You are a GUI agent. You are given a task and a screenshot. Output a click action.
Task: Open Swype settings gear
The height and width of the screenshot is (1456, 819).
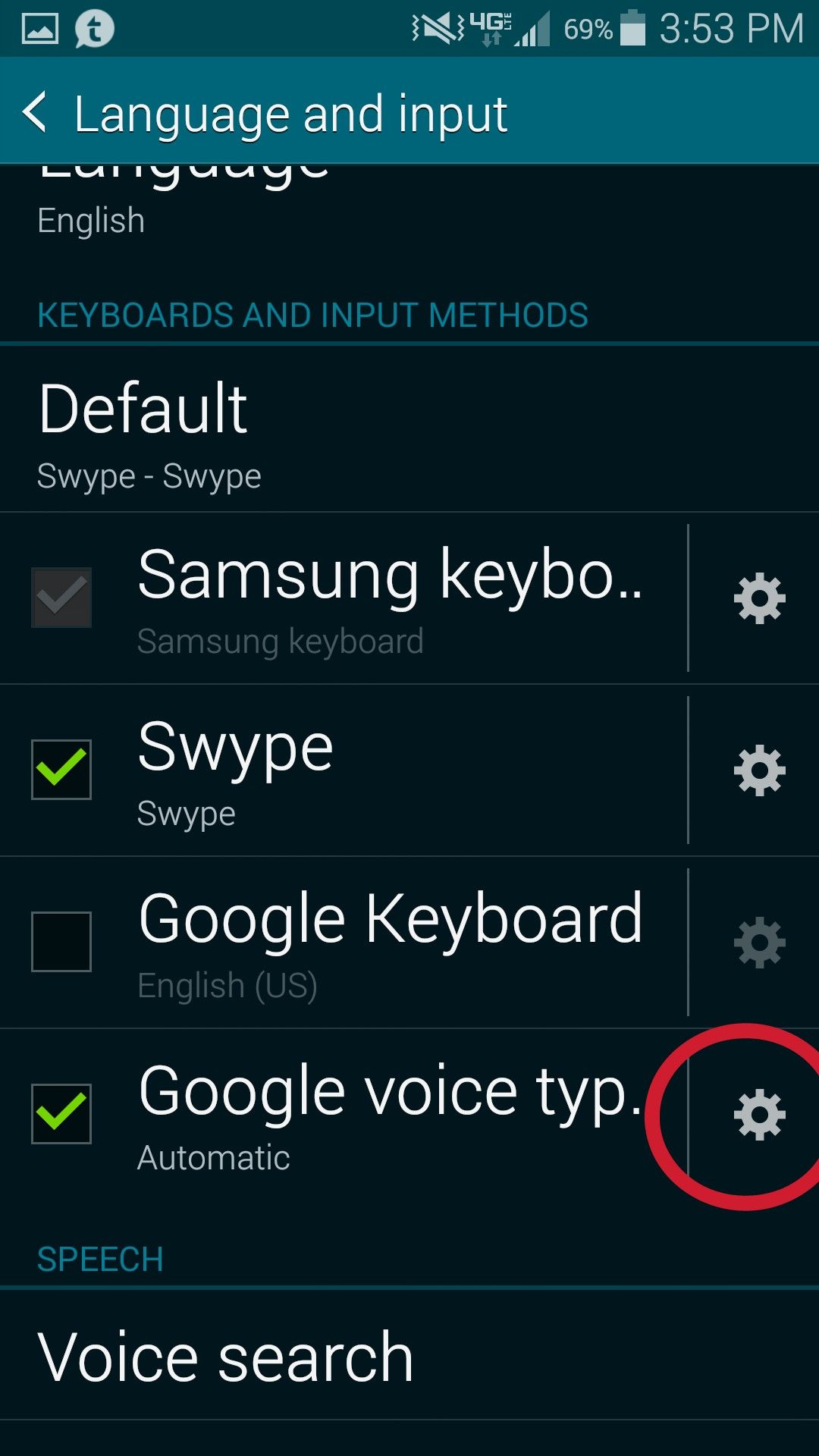pos(758,771)
